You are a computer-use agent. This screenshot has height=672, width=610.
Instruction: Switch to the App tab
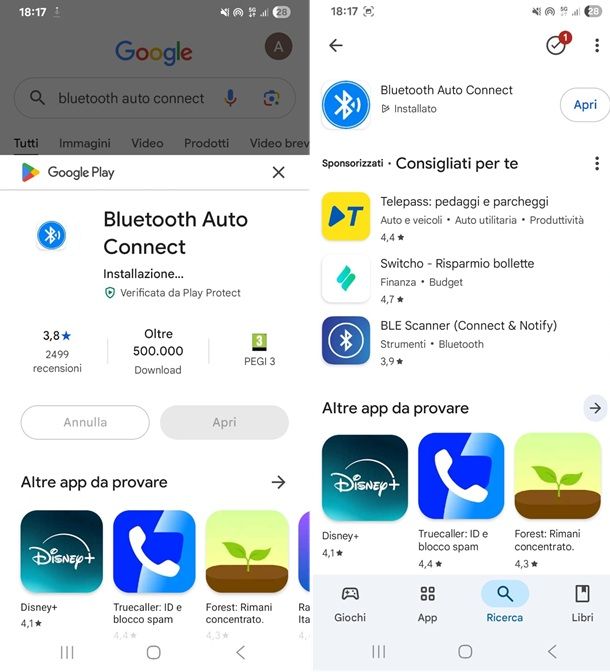(x=427, y=603)
